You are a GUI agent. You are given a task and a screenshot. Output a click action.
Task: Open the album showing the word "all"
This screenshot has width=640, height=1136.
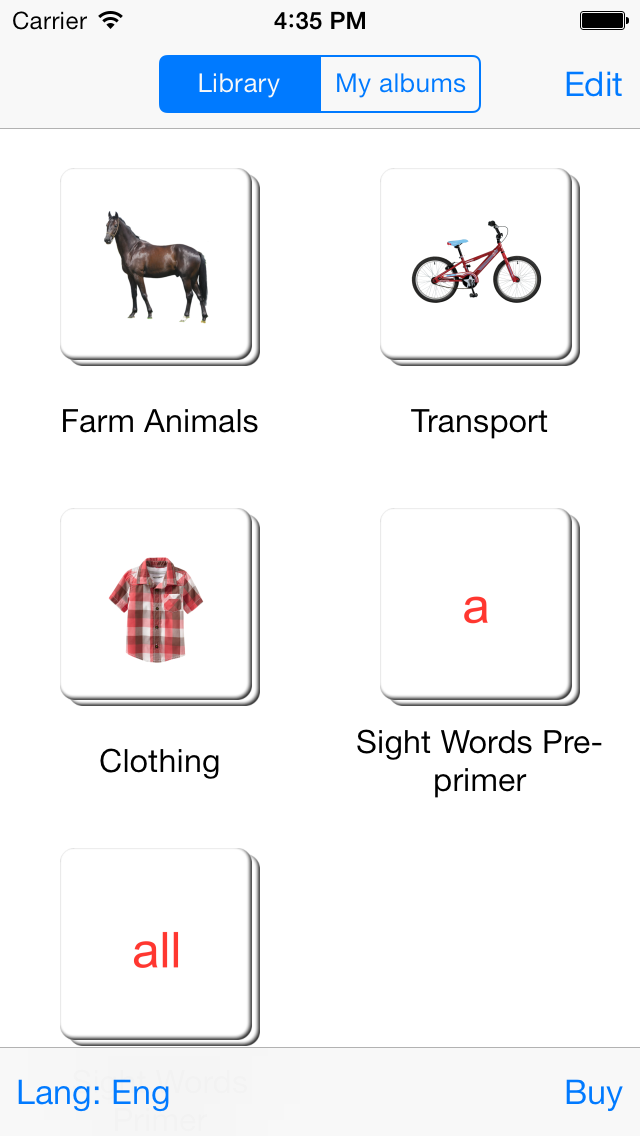(x=157, y=944)
